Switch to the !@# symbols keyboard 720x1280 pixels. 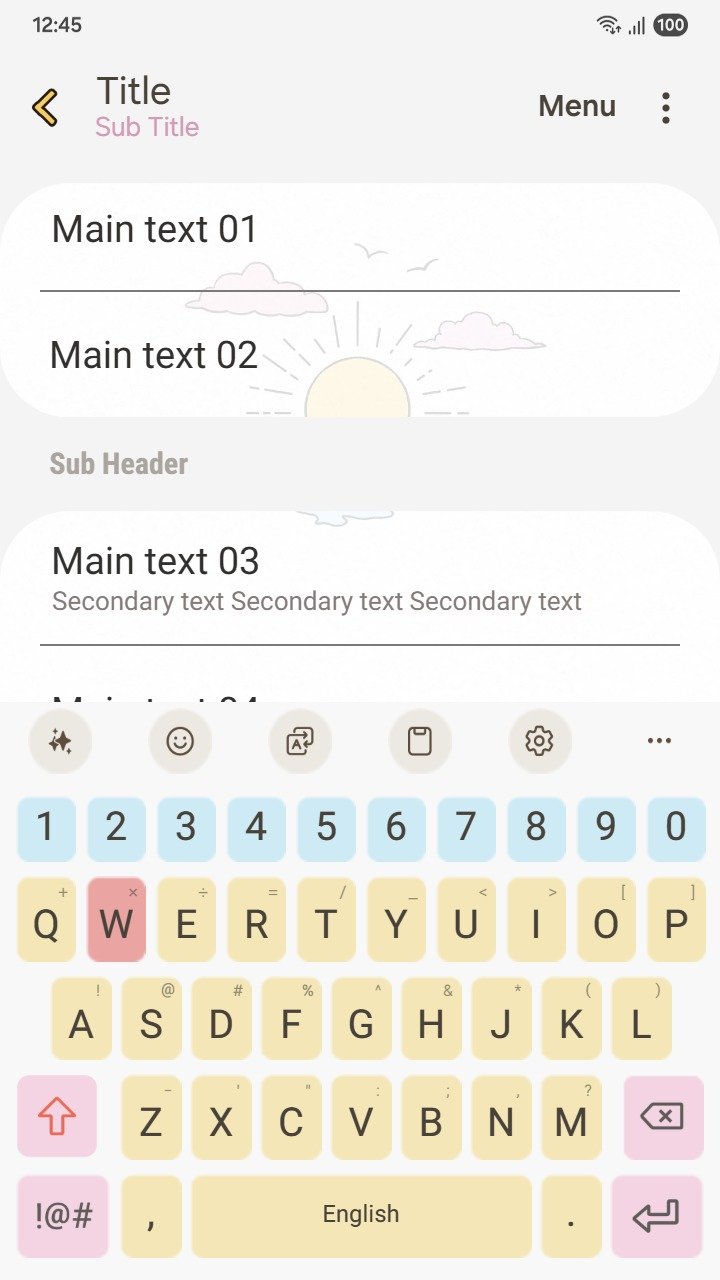63,1216
